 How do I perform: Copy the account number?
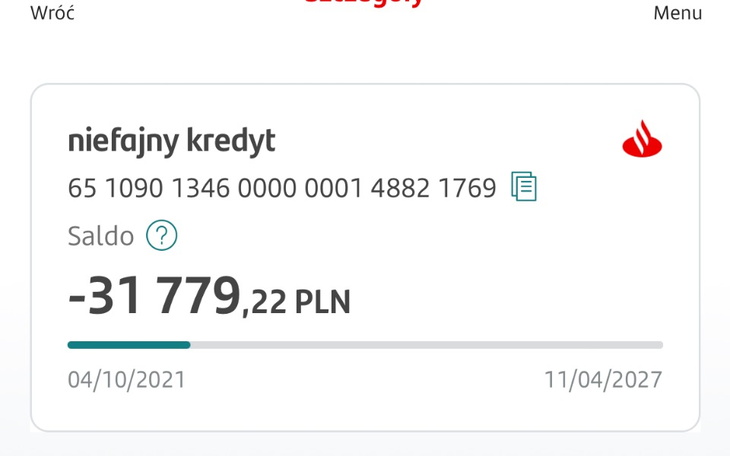524,187
